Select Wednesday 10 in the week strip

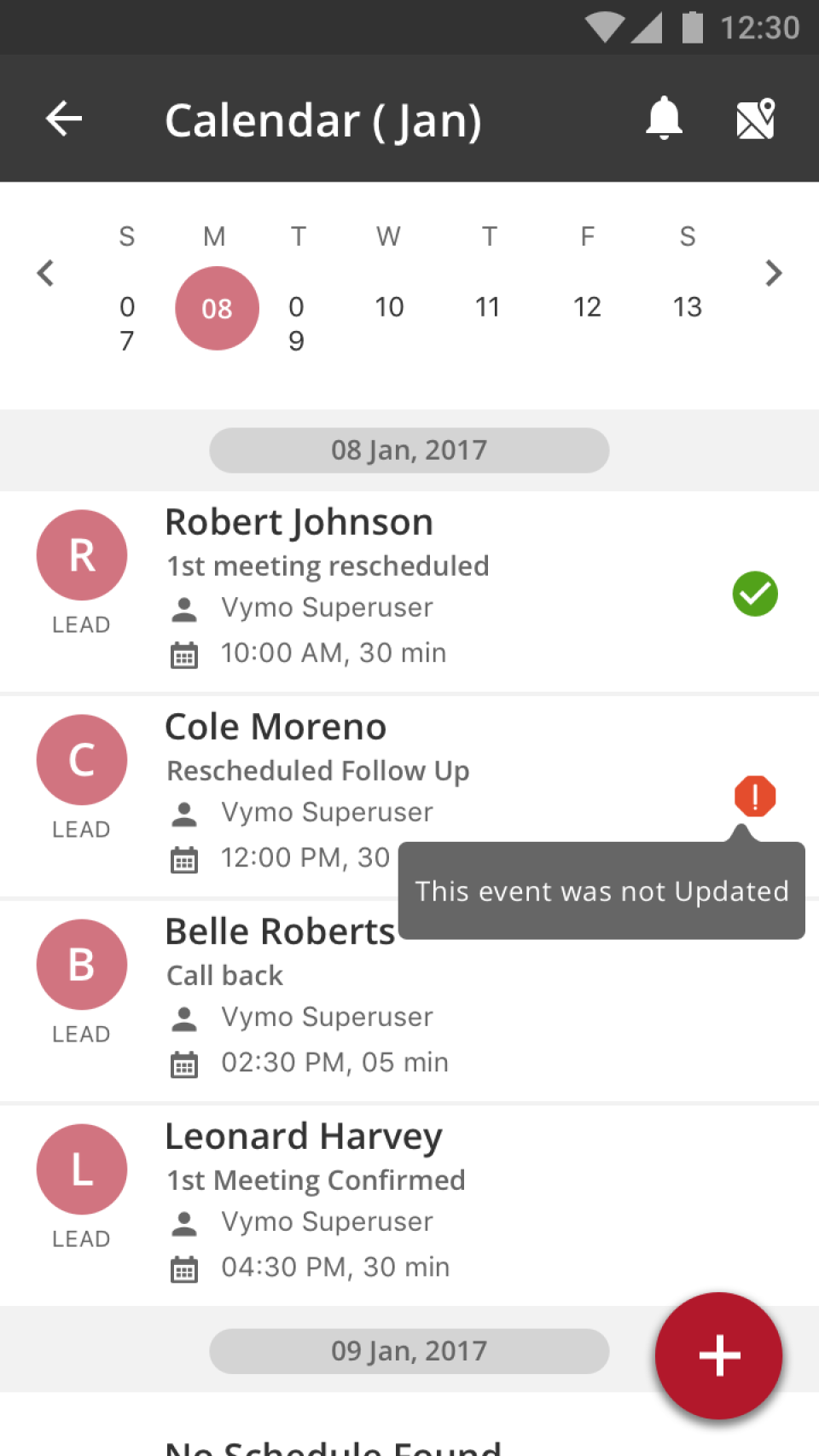[389, 307]
